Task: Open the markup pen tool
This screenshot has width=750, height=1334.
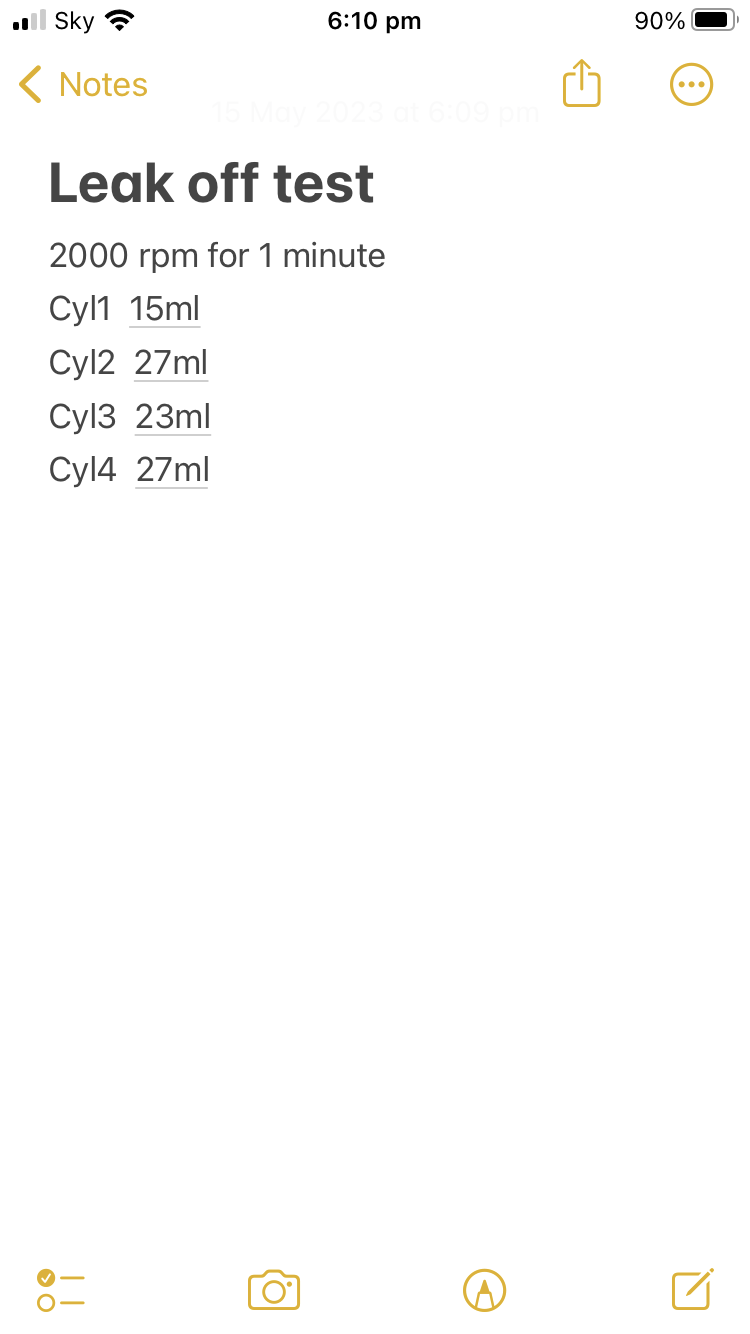Action: click(485, 1290)
